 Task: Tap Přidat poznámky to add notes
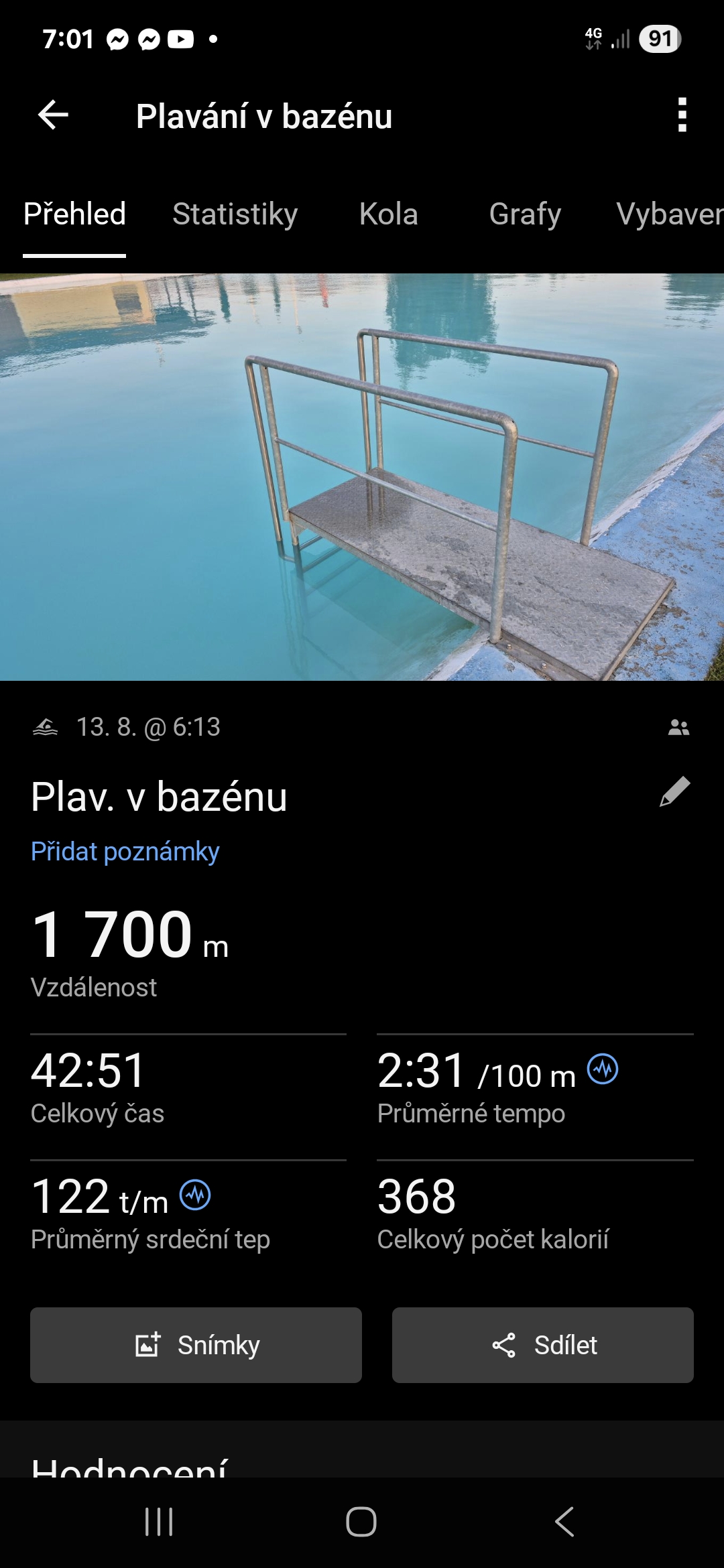click(x=125, y=852)
